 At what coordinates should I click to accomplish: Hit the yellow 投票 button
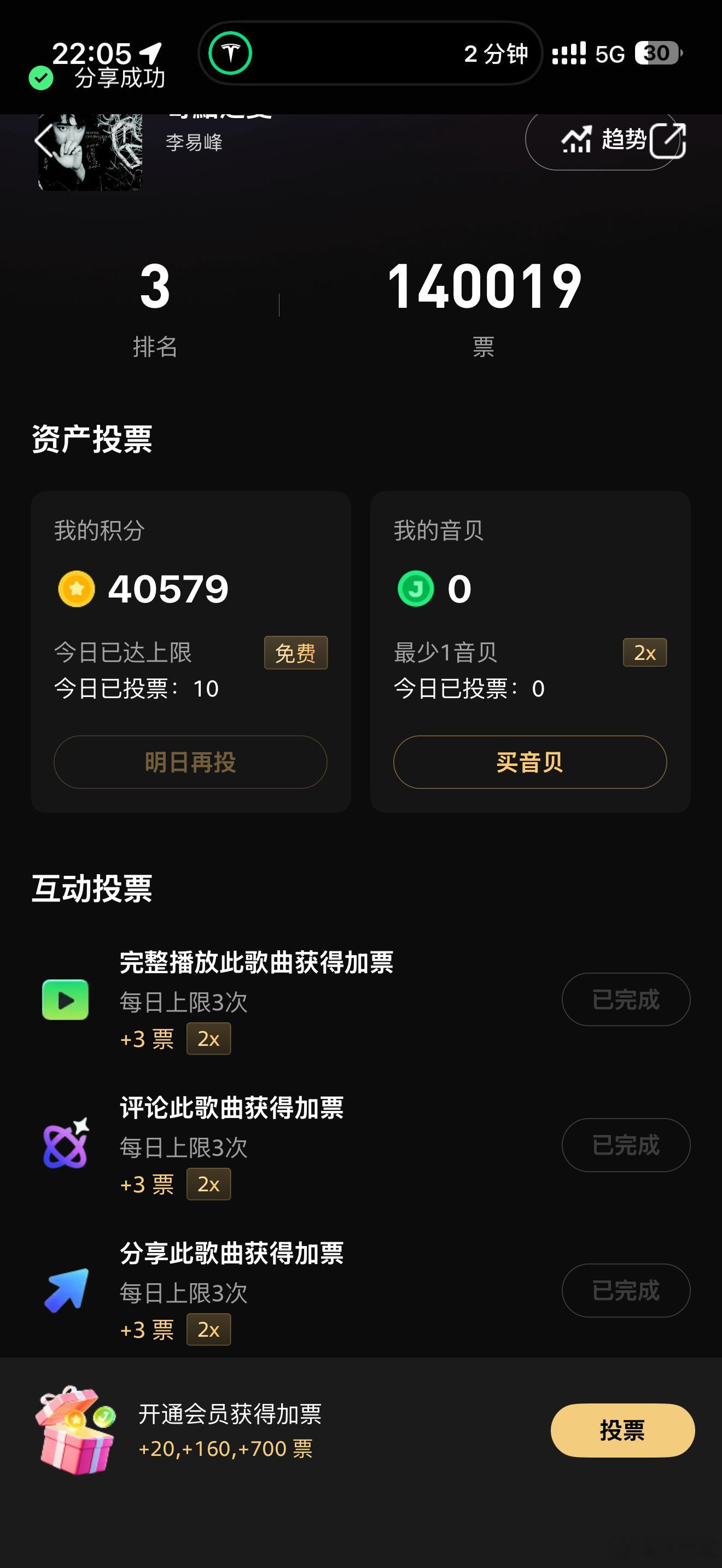tap(623, 1430)
